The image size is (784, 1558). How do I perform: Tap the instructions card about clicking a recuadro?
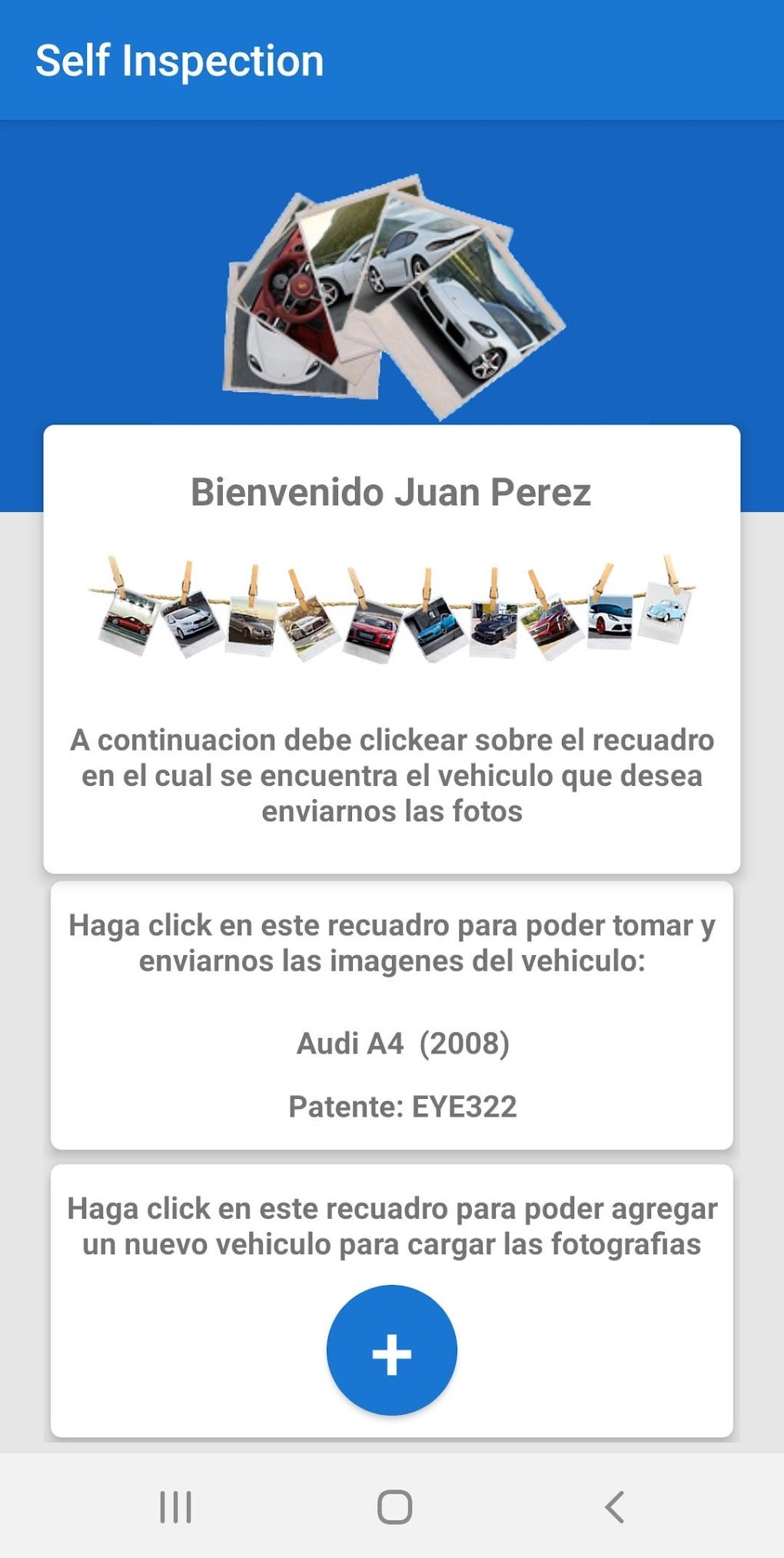coord(392,773)
